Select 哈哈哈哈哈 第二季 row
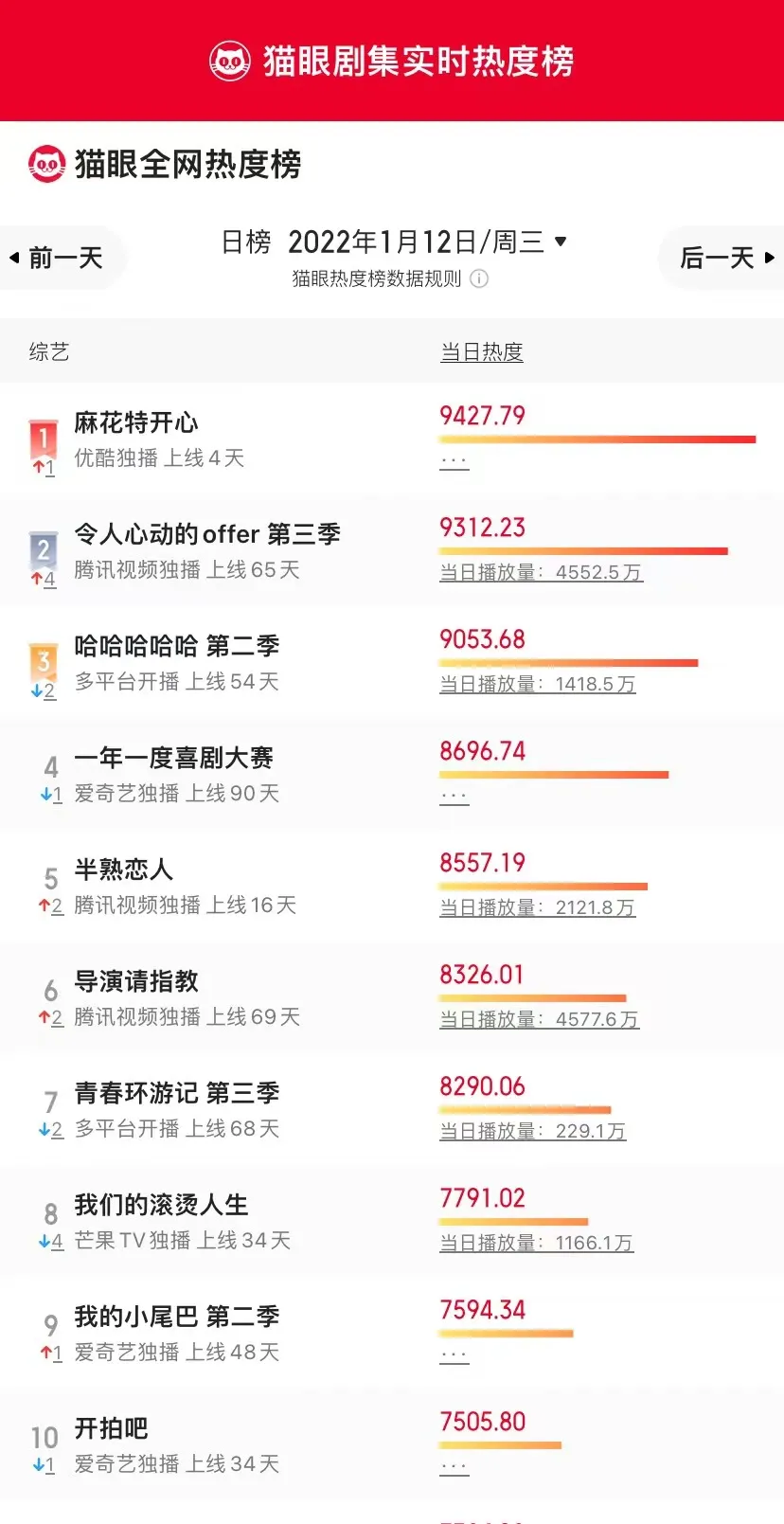The width and height of the screenshot is (784, 1524). tap(392, 662)
